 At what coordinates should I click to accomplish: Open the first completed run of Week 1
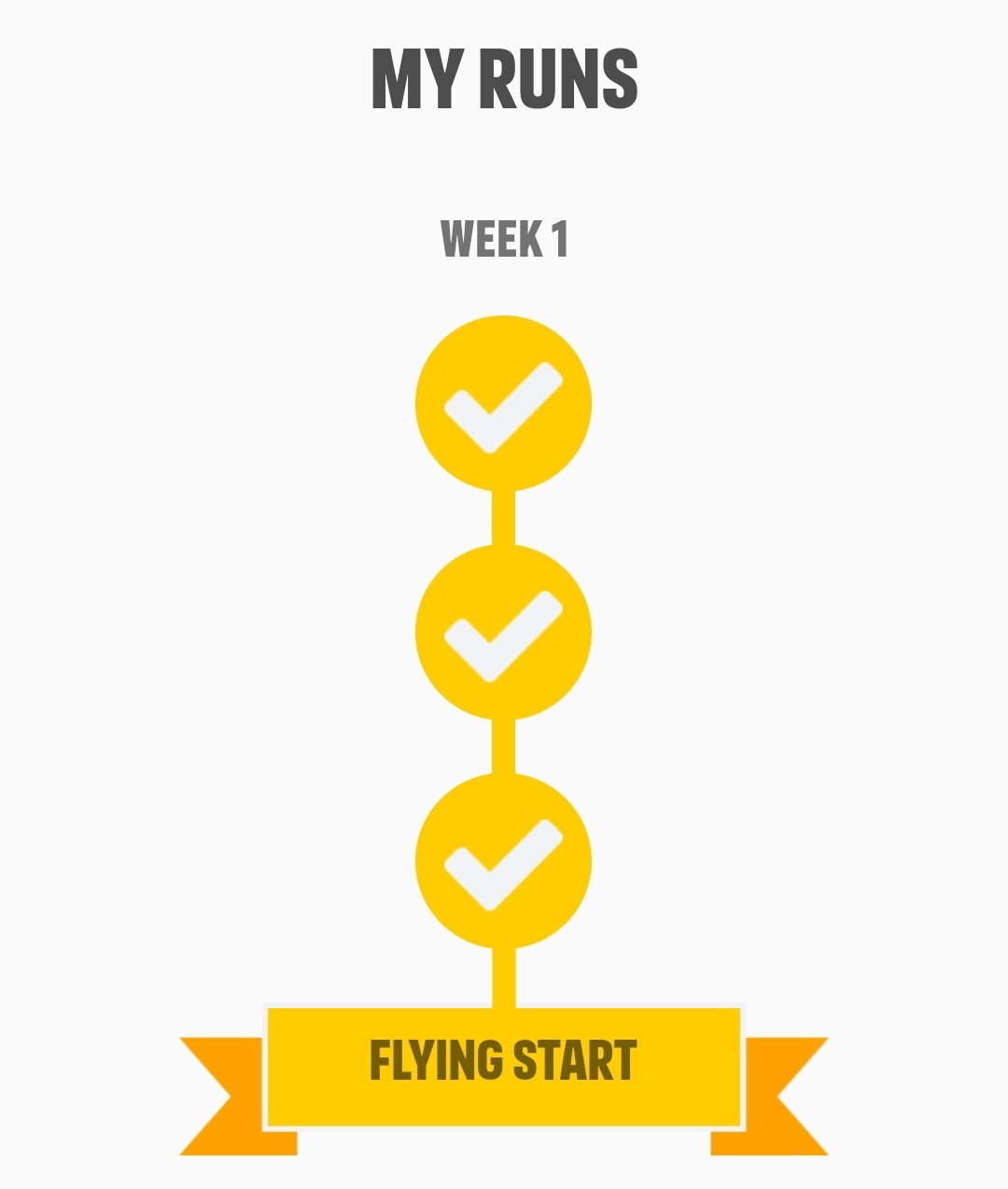pyautogui.click(x=503, y=404)
